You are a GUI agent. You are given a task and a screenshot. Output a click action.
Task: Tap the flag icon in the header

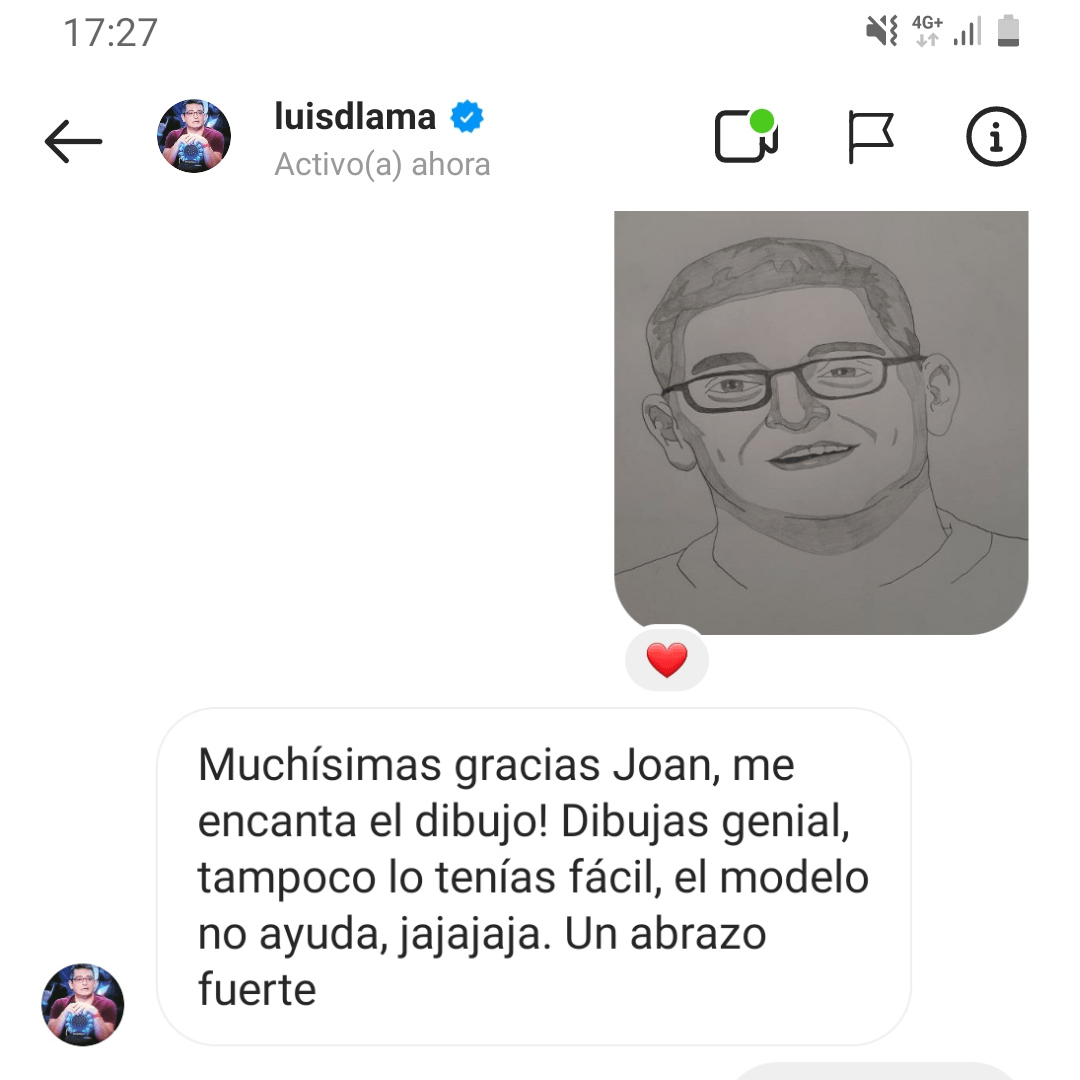[x=870, y=137]
